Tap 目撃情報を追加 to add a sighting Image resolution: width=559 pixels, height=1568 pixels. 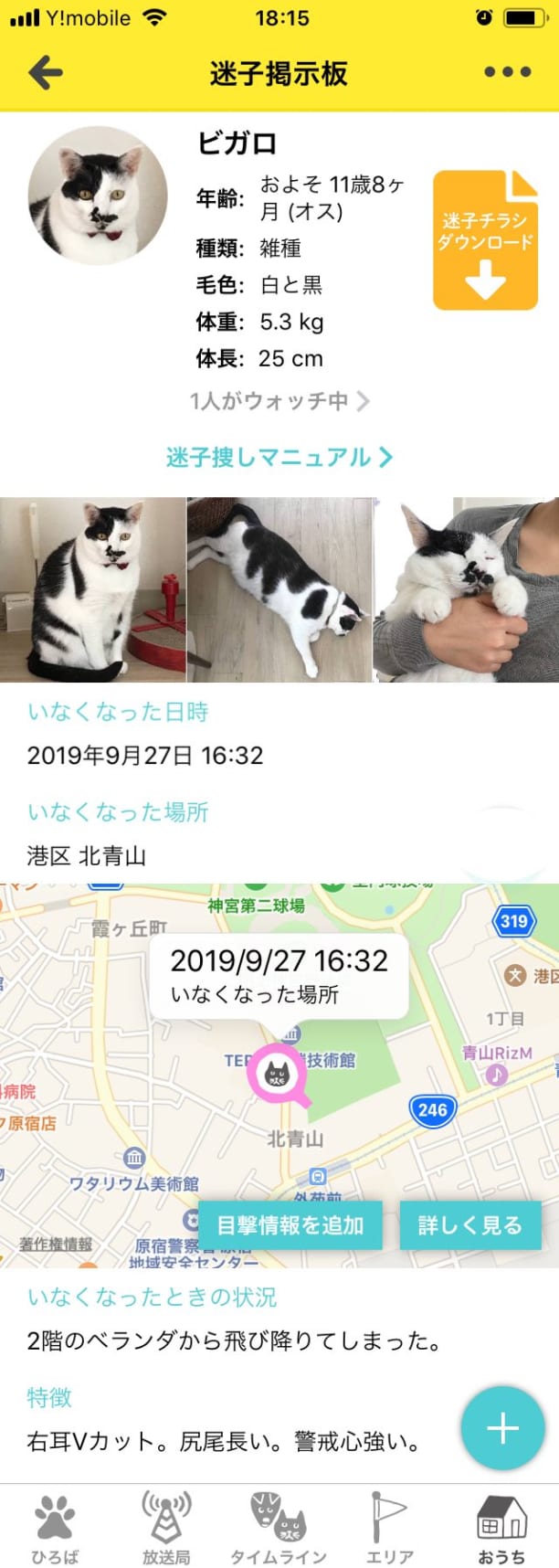[290, 1225]
